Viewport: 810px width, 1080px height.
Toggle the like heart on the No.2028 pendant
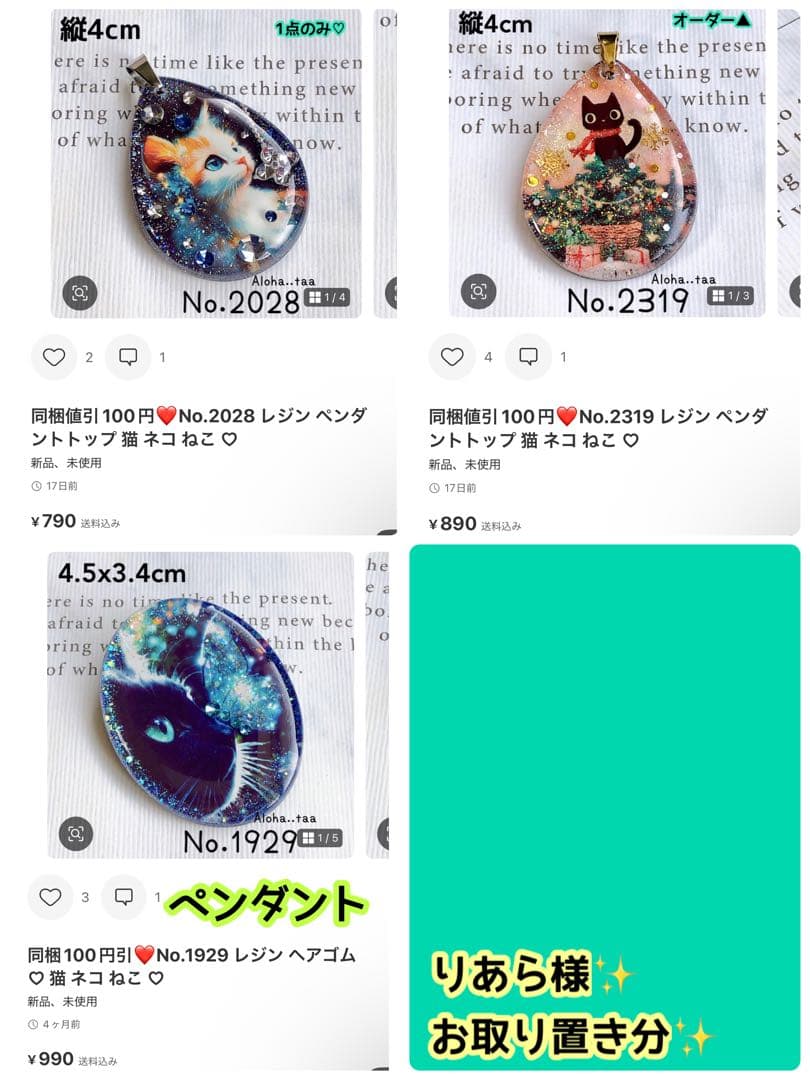[52, 355]
